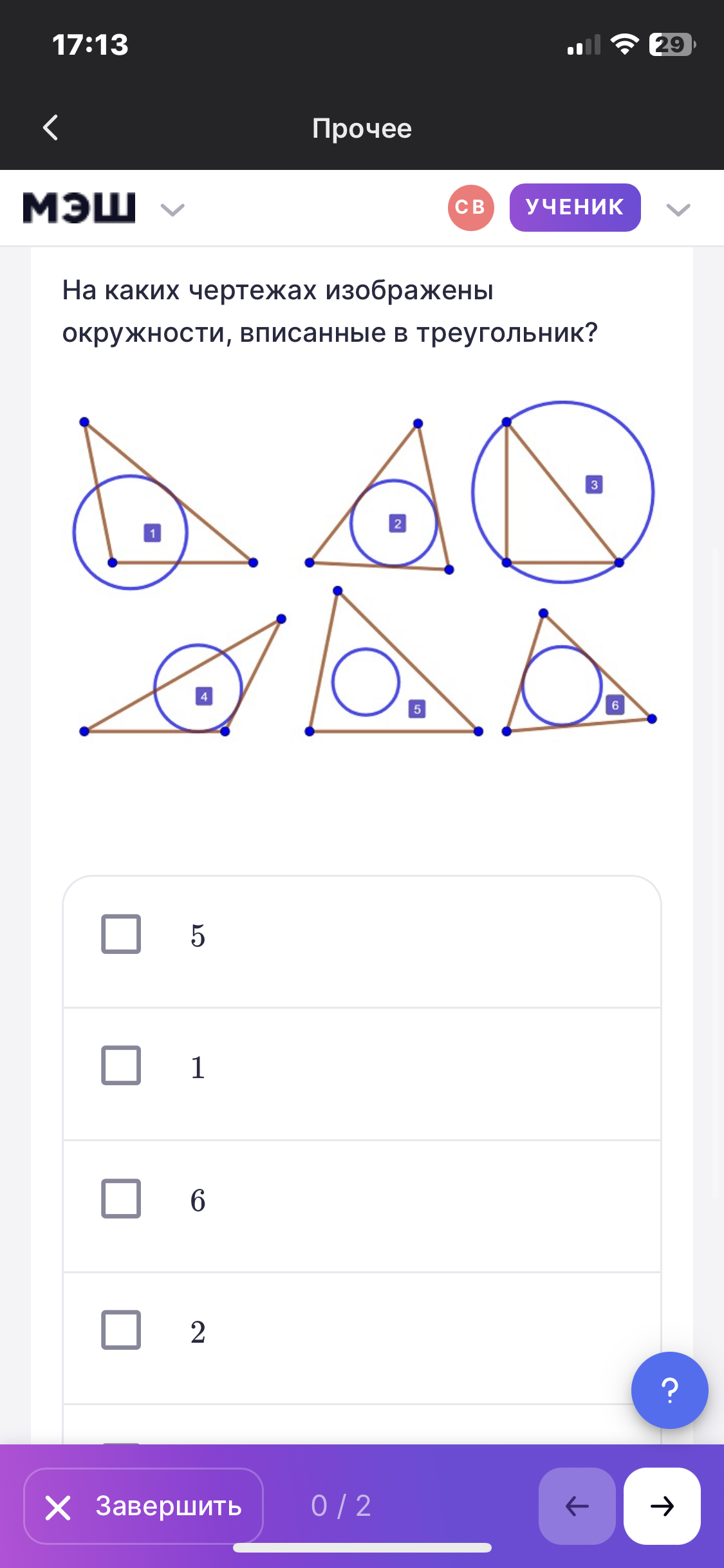
Task: Go to the next question arrow
Action: (662, 1506)
